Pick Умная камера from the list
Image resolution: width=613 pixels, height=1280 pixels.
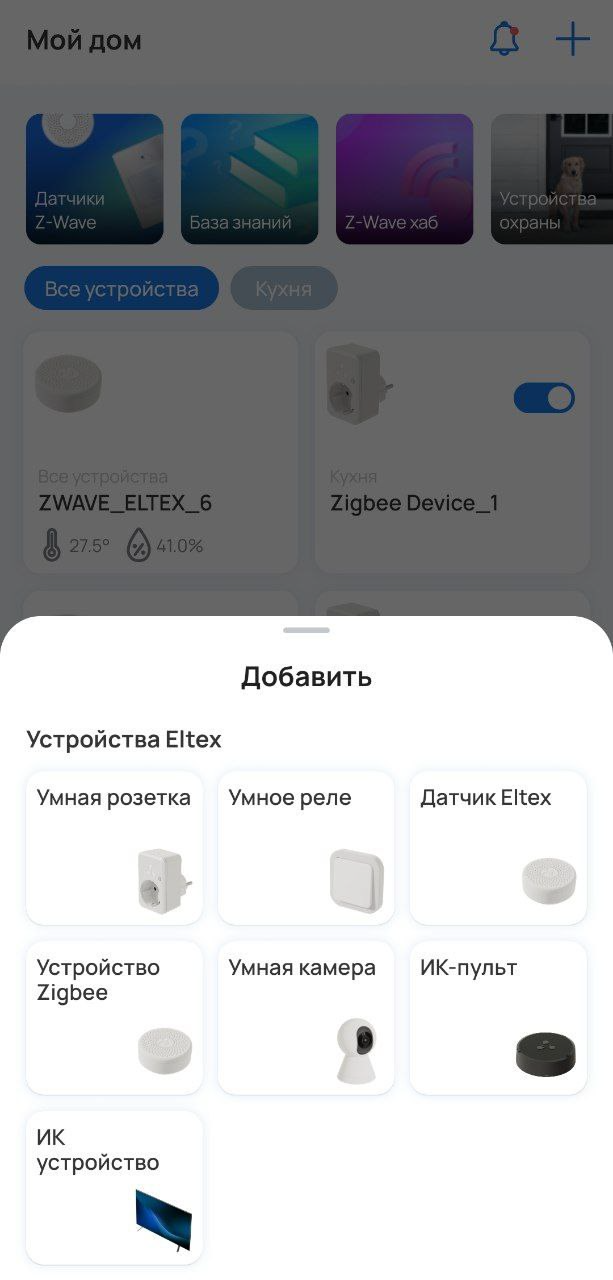coord(306,1017)
